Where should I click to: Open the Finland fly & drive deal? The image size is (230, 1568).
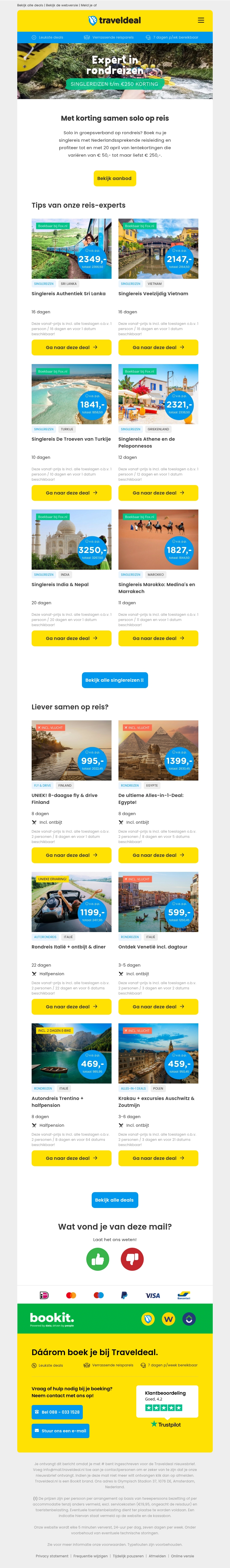pos(72,855)
